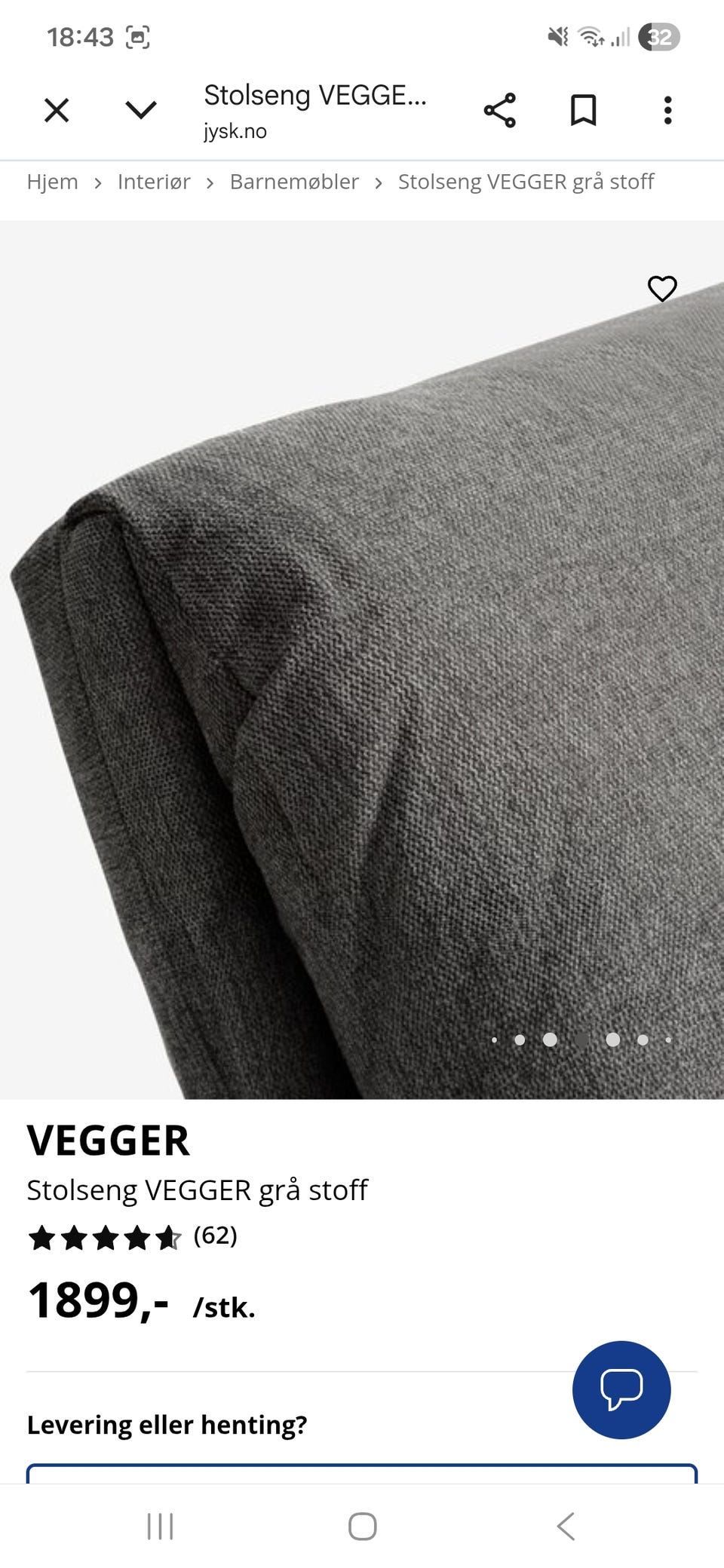Open the chat support bubble
724x1568 pixels.
621,1389
